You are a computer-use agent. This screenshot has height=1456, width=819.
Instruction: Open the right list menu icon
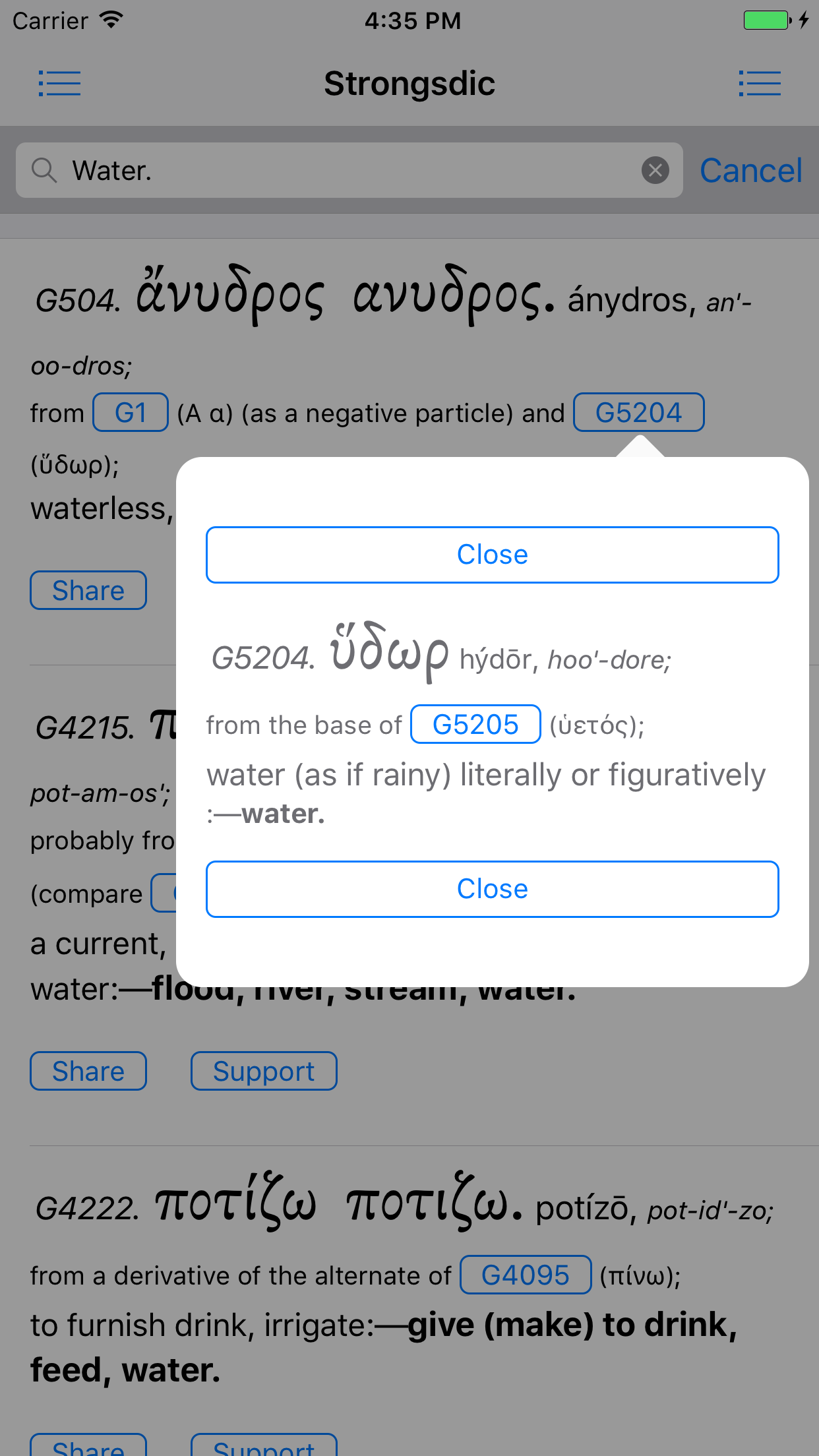pos(760,84)
